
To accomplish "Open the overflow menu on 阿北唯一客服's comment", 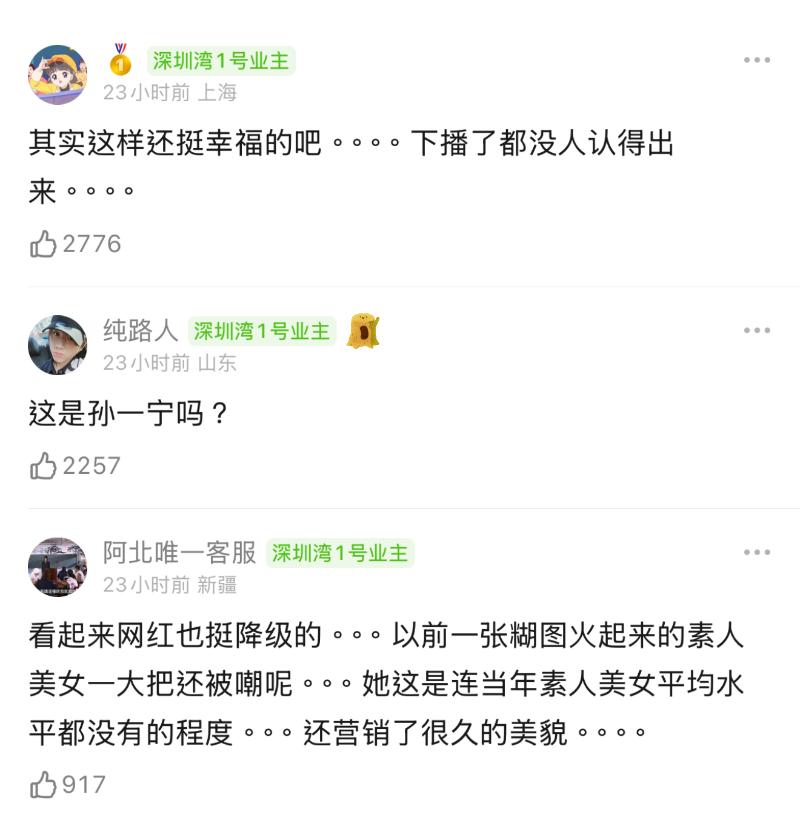I will tap(757, 553).
